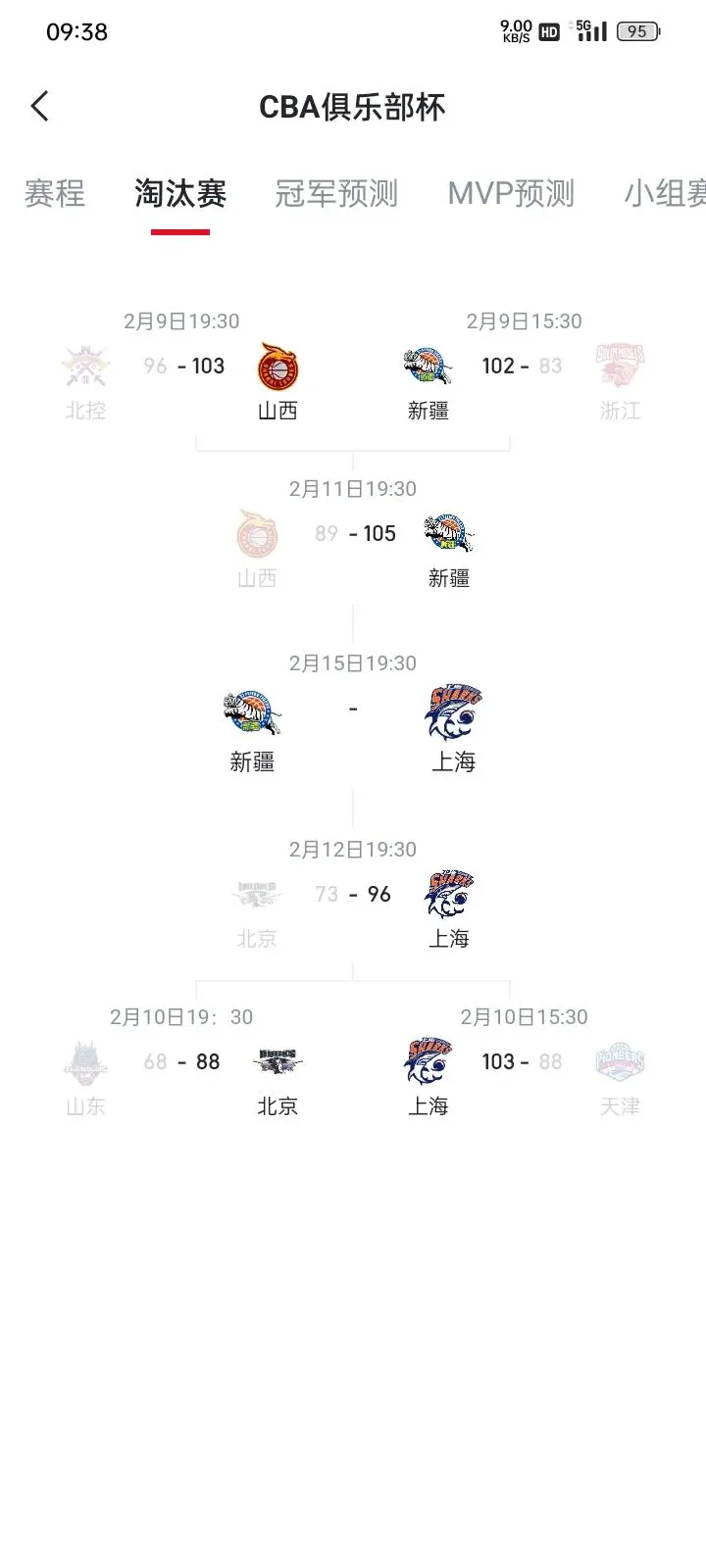
Task: Switch to the 赛程 tab
Action: pos(55,193)
